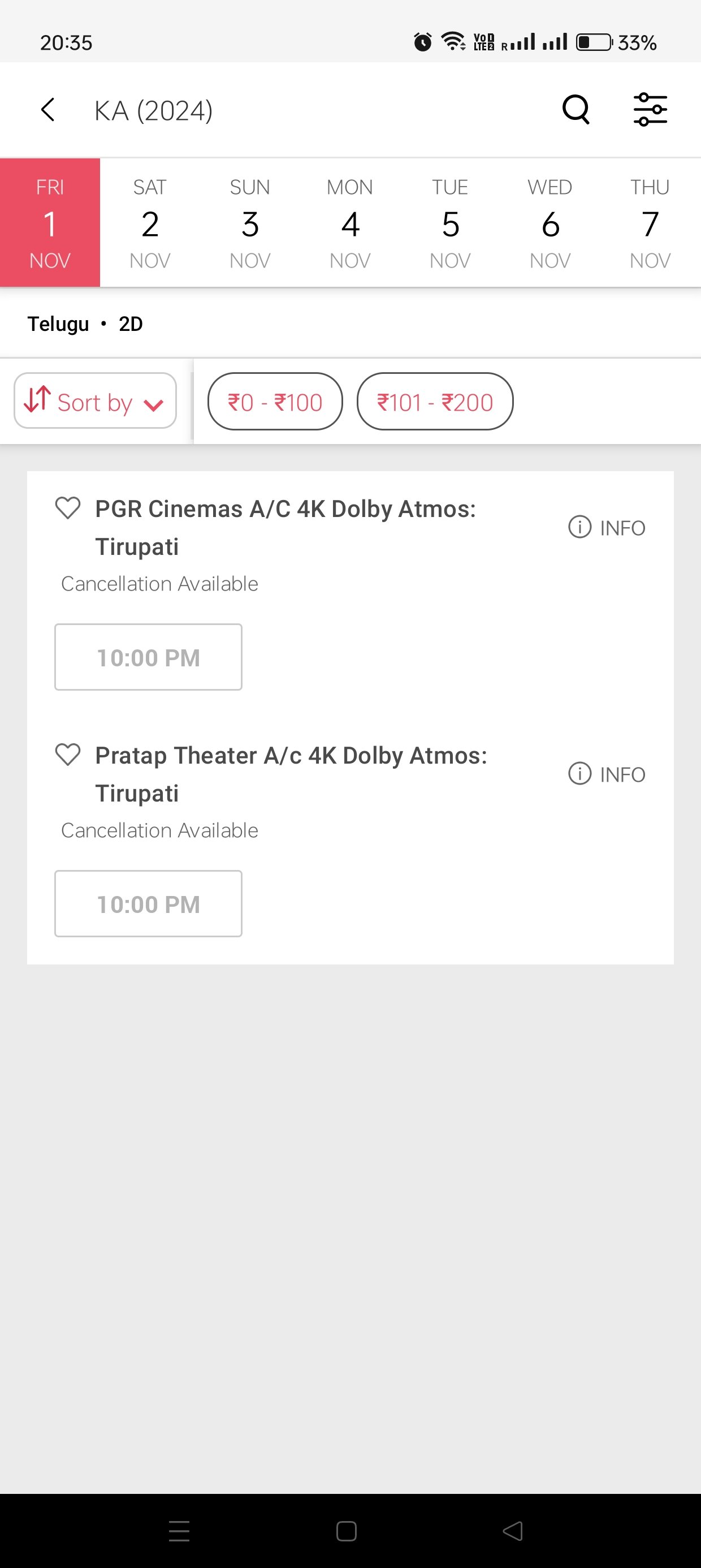This screenshot has width=701, height=1568.
Task: Favorite Pratap Theater with the heart icon
Action: [67, 755]
